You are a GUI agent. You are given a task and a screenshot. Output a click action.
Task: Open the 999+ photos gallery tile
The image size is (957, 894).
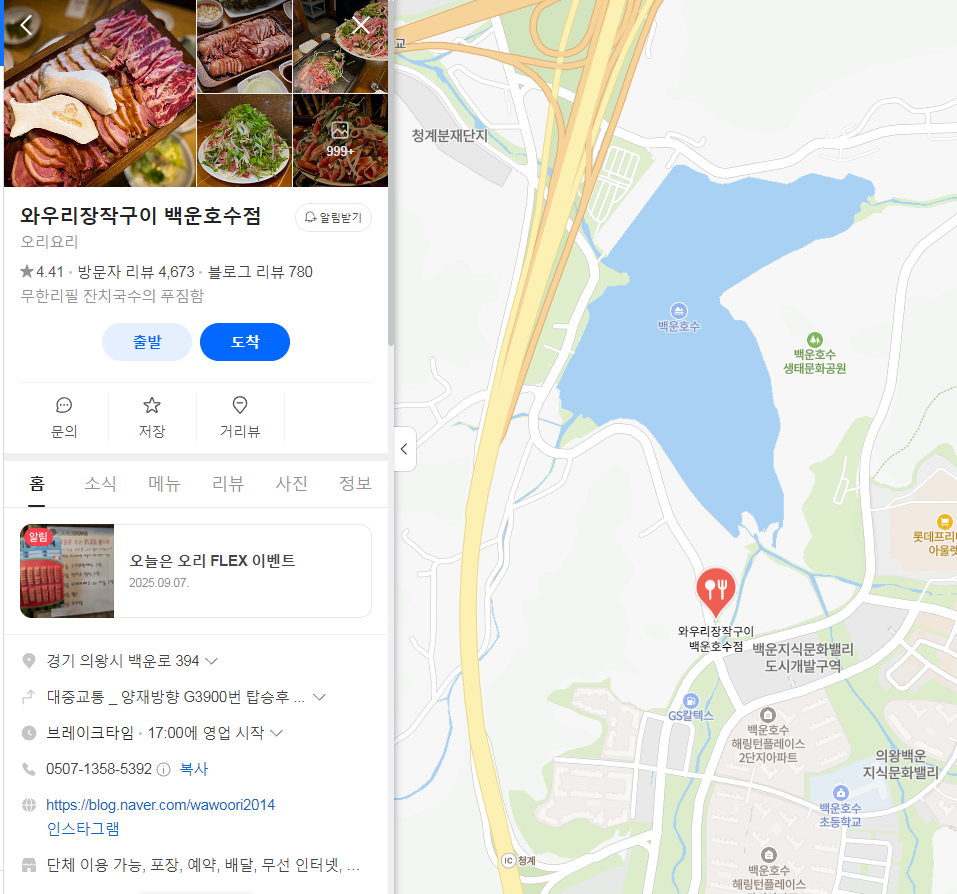tap(340, 139)
